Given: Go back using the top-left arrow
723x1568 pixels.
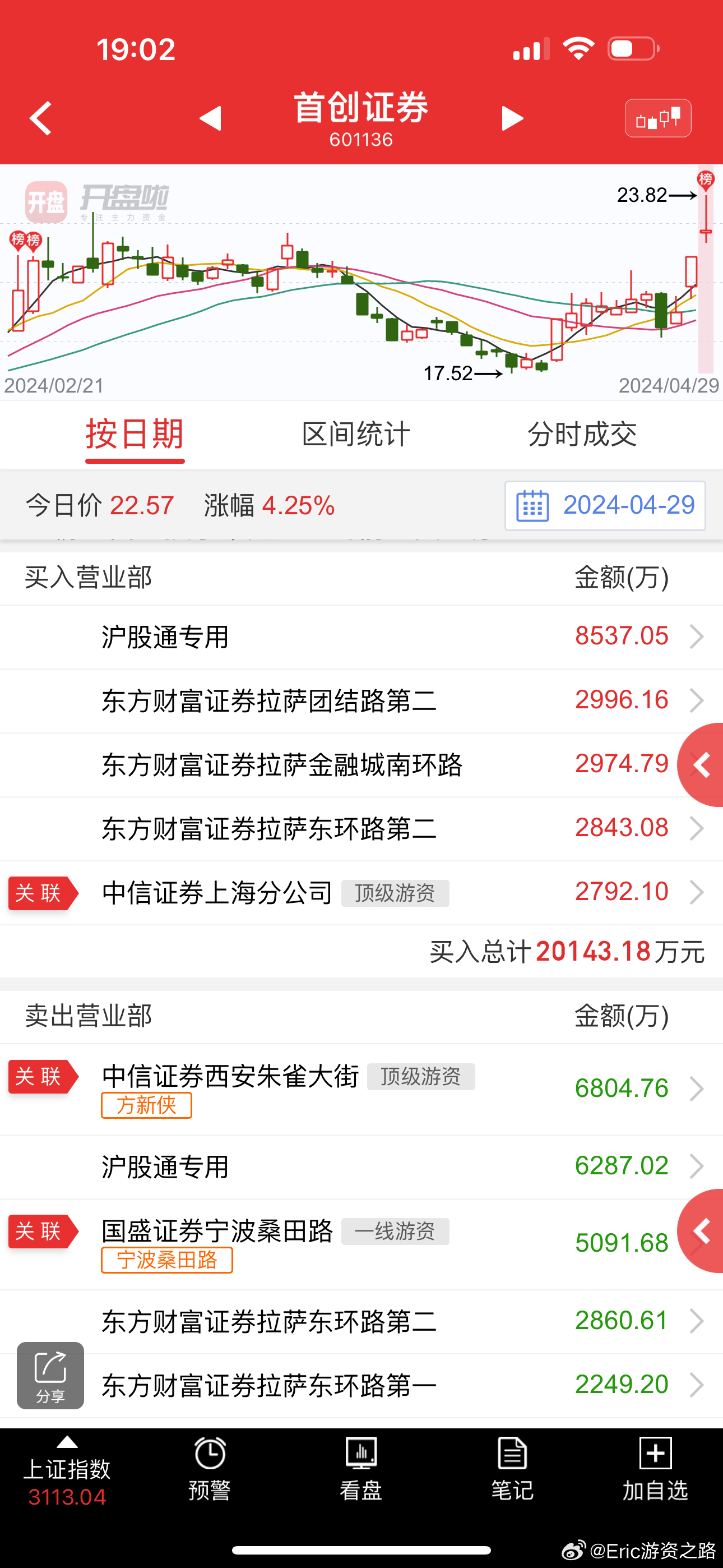Looking at the screenshot, I should click(40, 118).
